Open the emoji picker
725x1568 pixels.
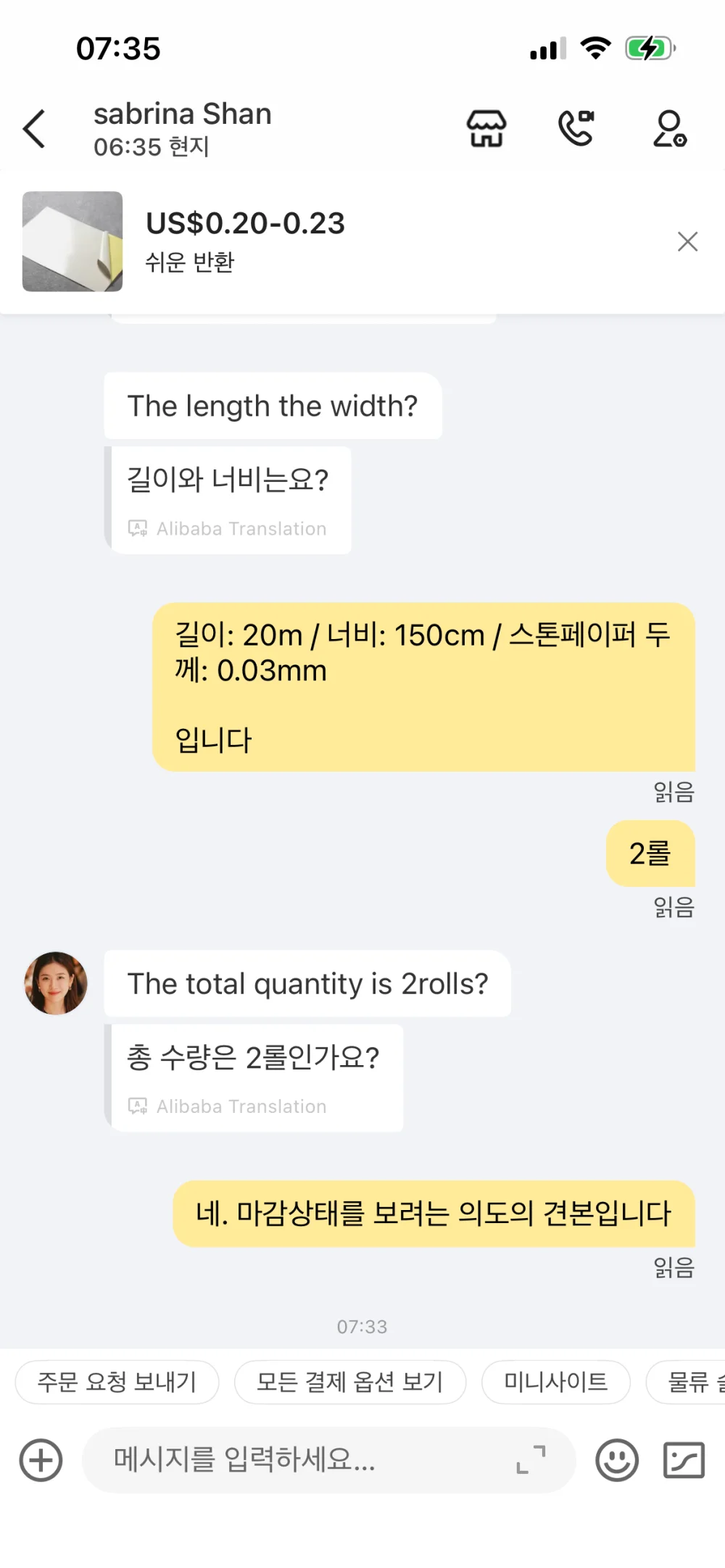point(617,1460)
